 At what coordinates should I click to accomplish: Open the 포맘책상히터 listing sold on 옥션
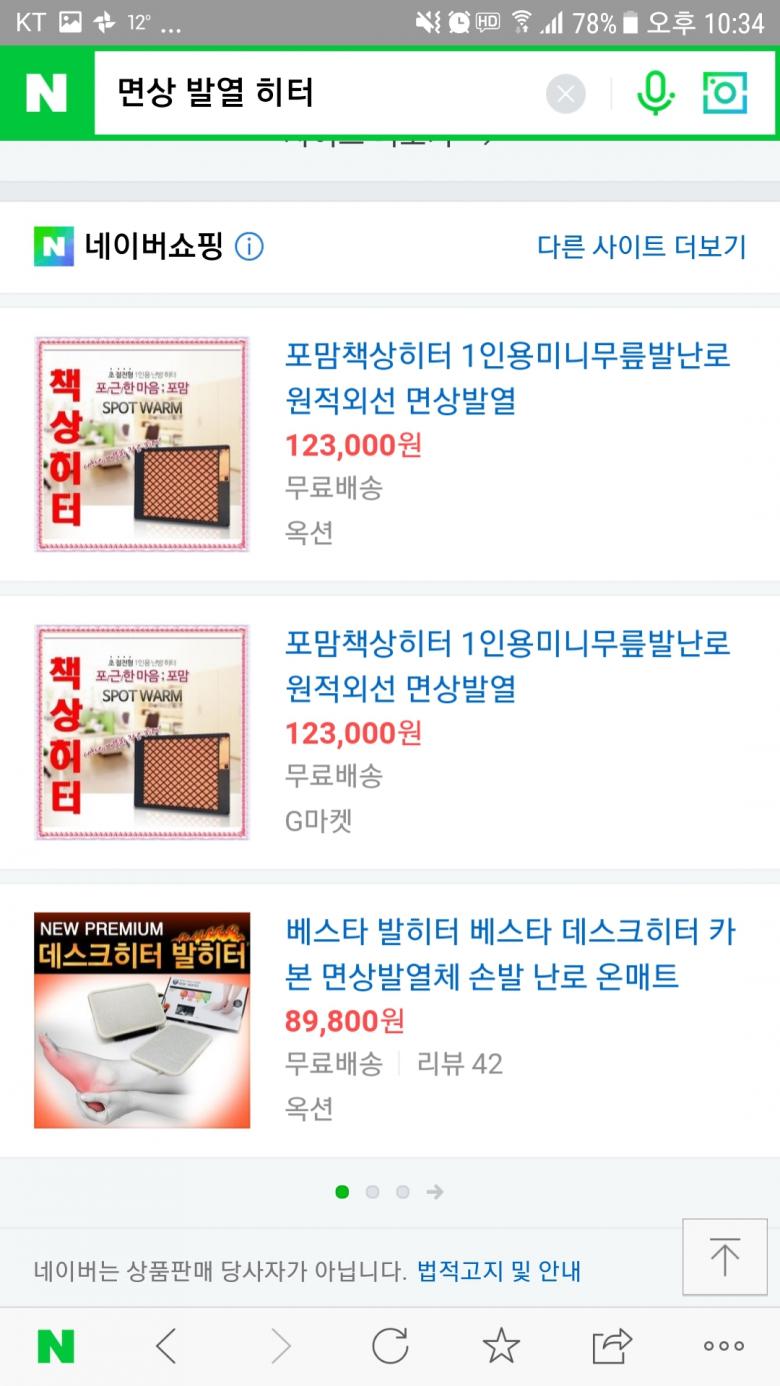[507, 377]
